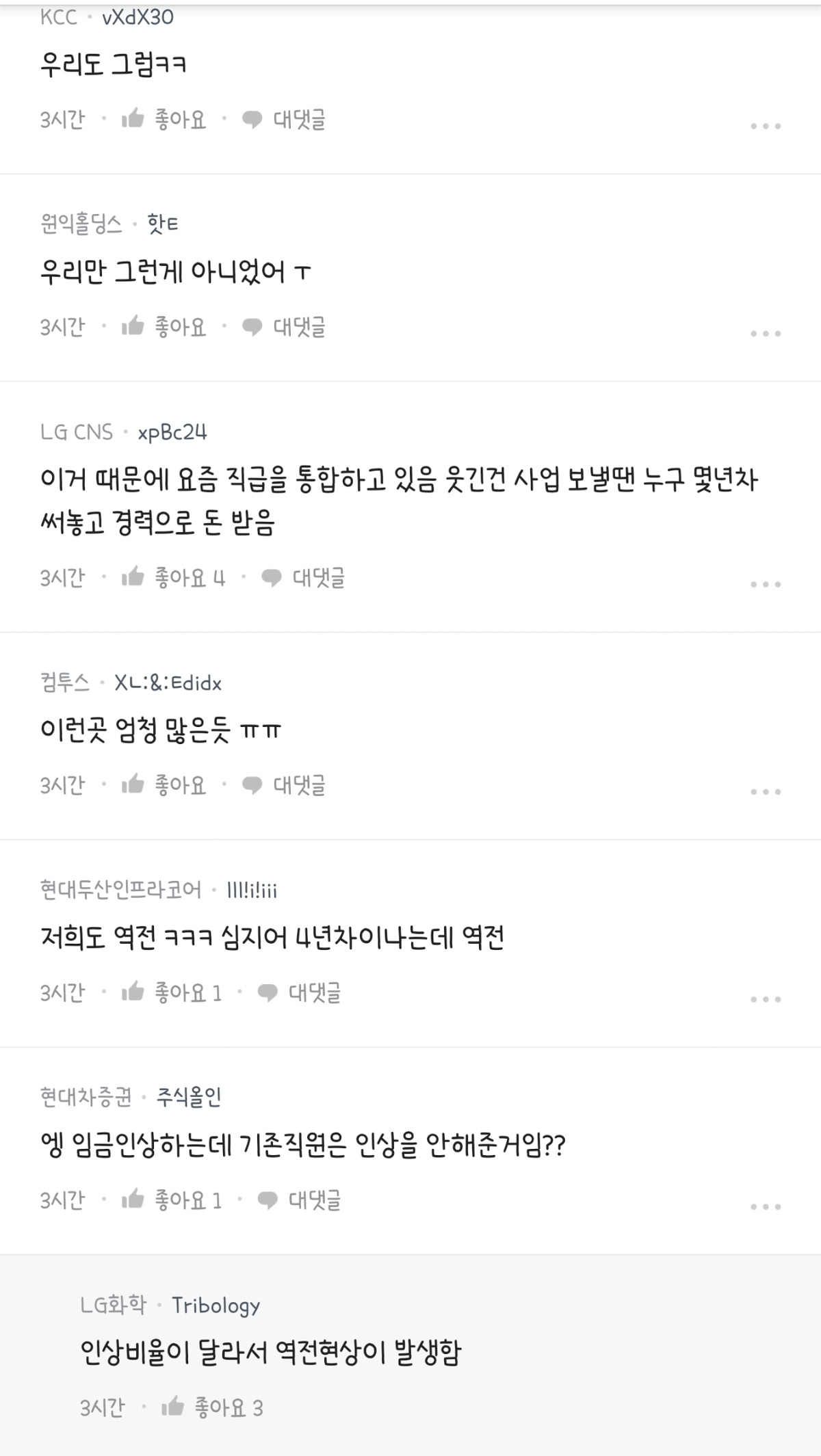Like the 컴투스 comment '이런곳 엄청 많은듯'
821x1456 pixels.
click(x=164, y=785)
